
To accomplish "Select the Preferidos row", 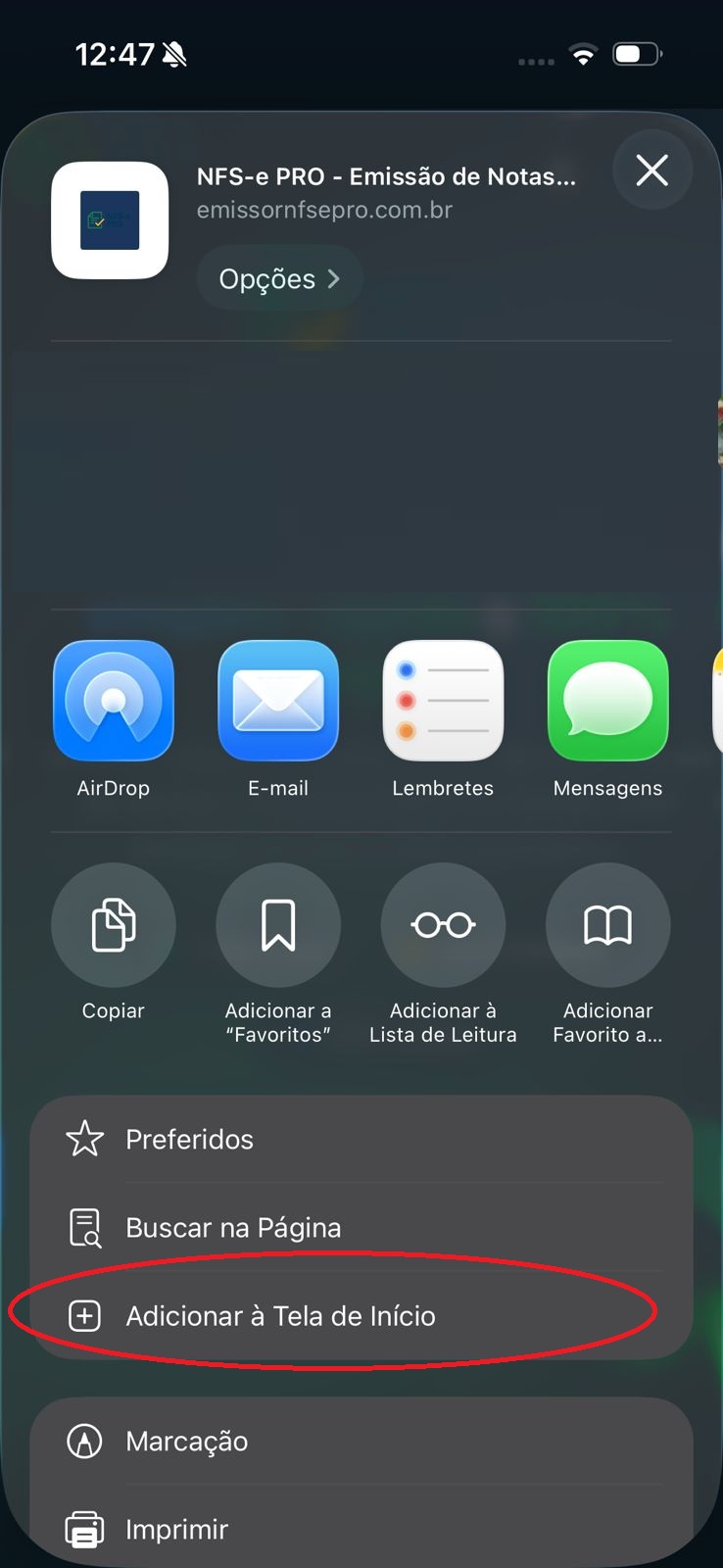I will point(361,1139).
